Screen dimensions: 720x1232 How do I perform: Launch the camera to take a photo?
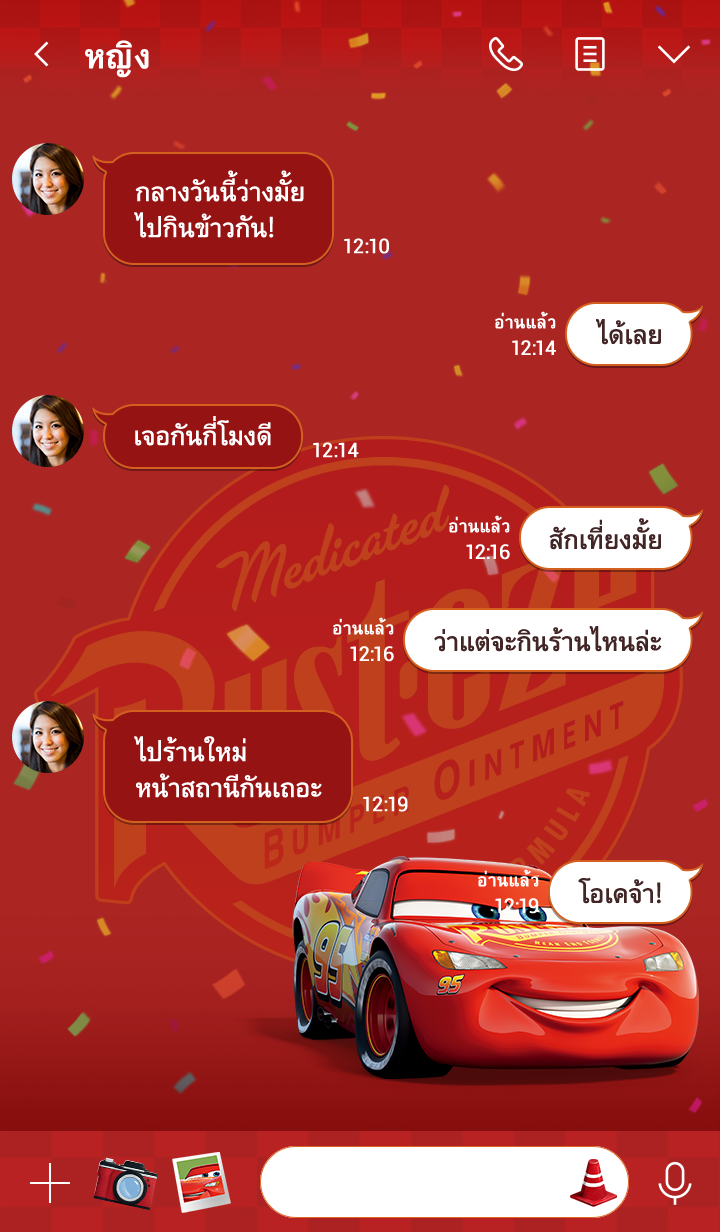click(x=125, y=1183)
